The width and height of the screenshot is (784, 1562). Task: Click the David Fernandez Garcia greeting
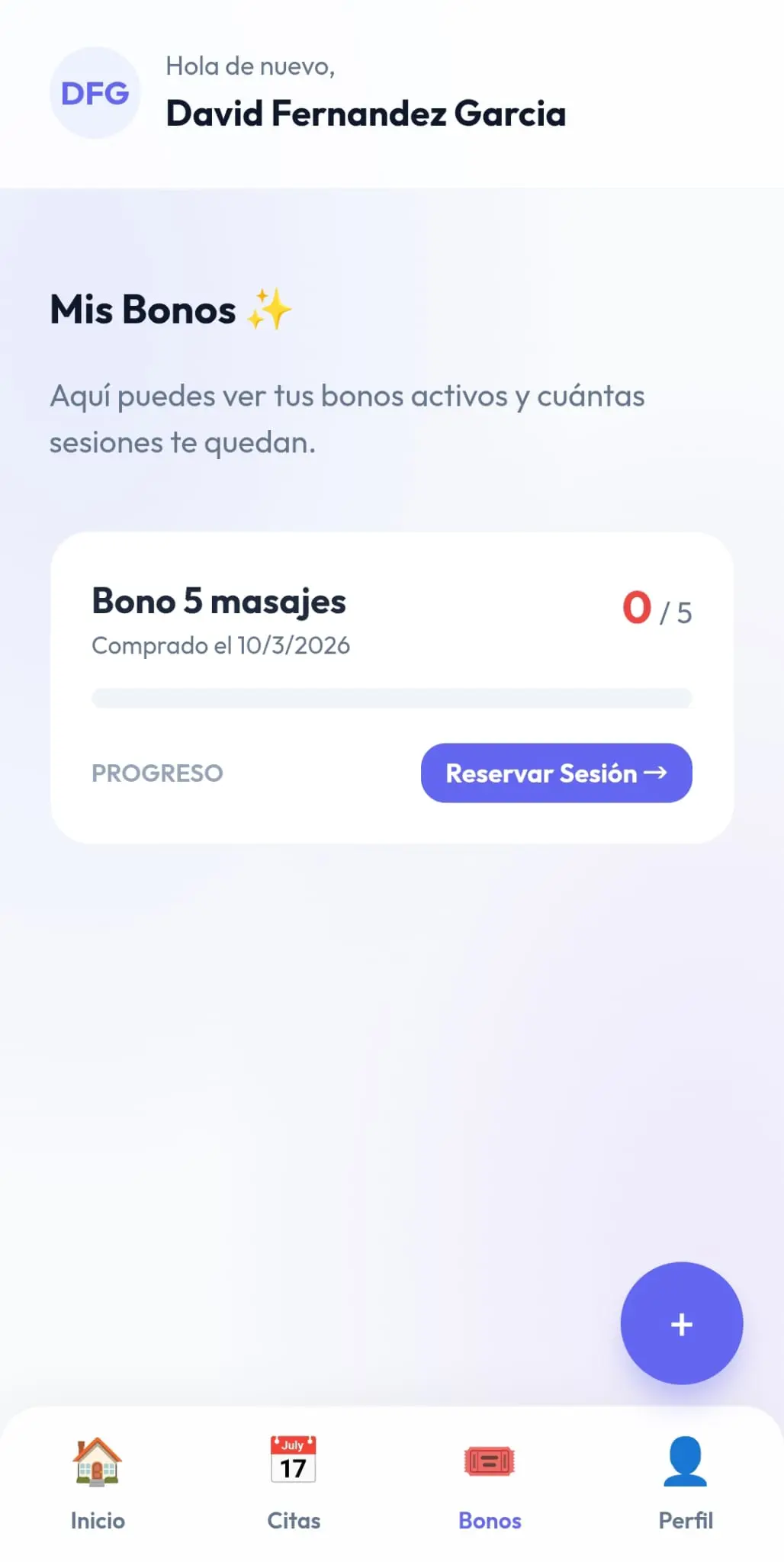[x=367, y=113]
